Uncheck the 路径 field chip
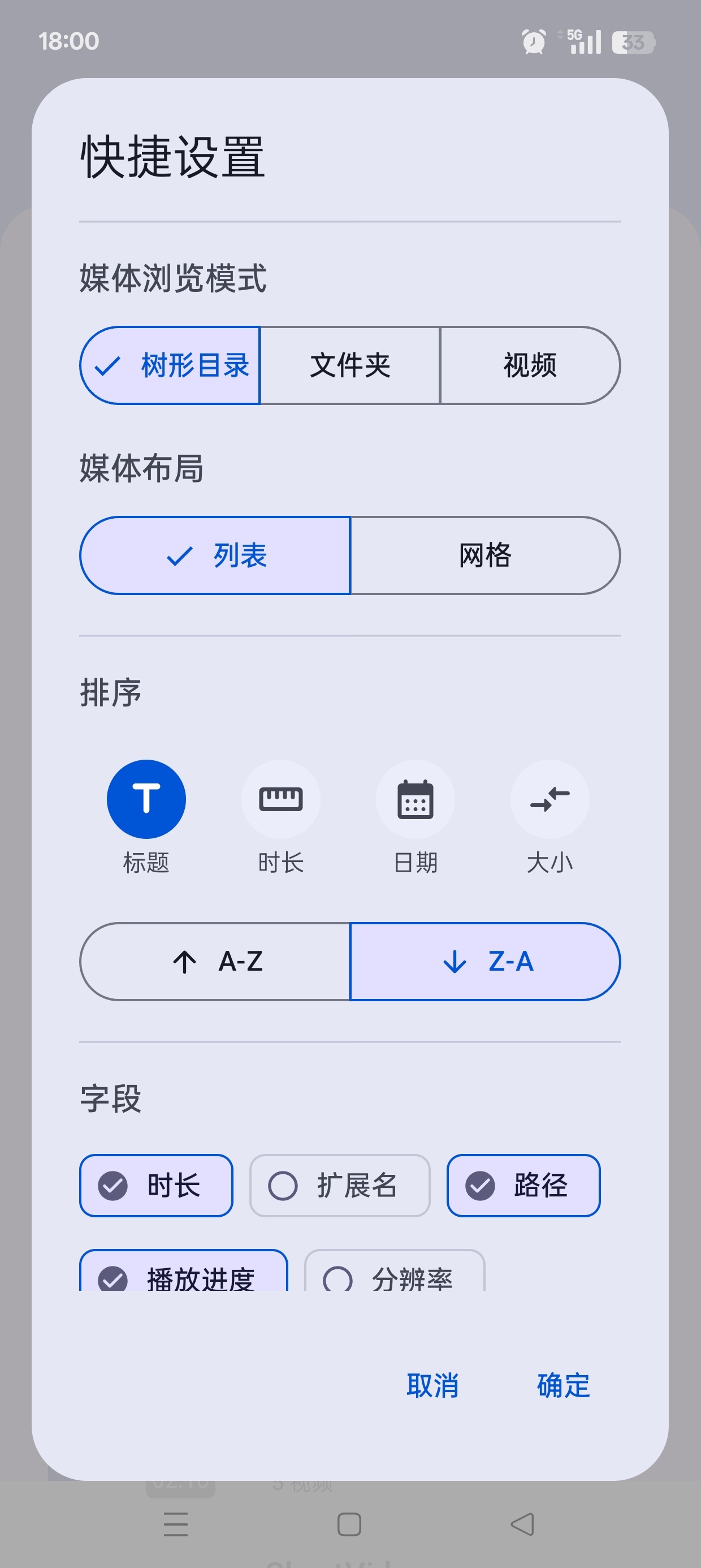Viewport: 701px width, 1568px height. tap(523, 1186)
